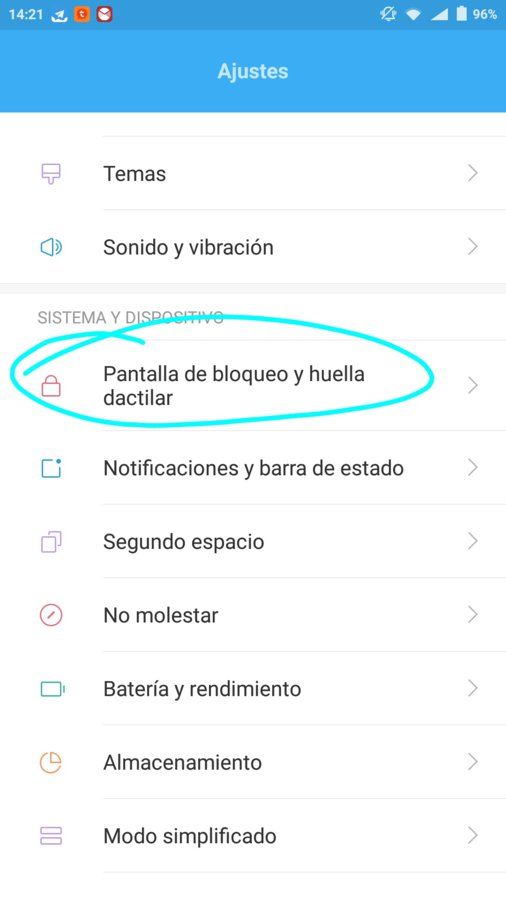This screenshot has height=900, width=506.
Task: View Almacenamiento settings
Action: point(253,762)
